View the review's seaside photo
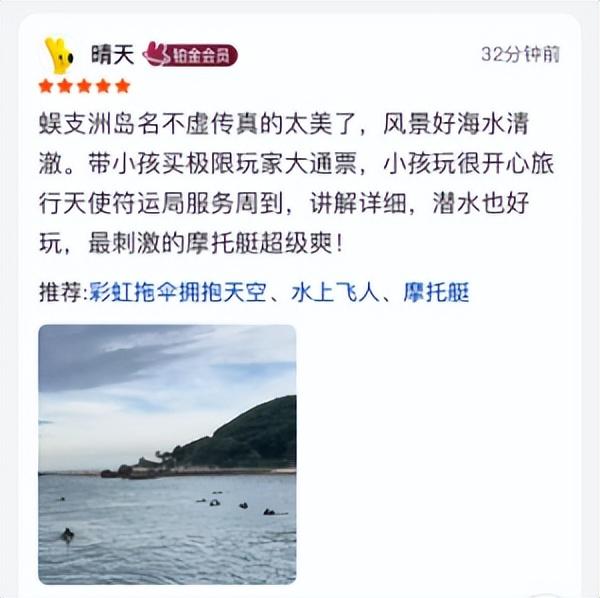Screen dimensions: 600x598 167,454
